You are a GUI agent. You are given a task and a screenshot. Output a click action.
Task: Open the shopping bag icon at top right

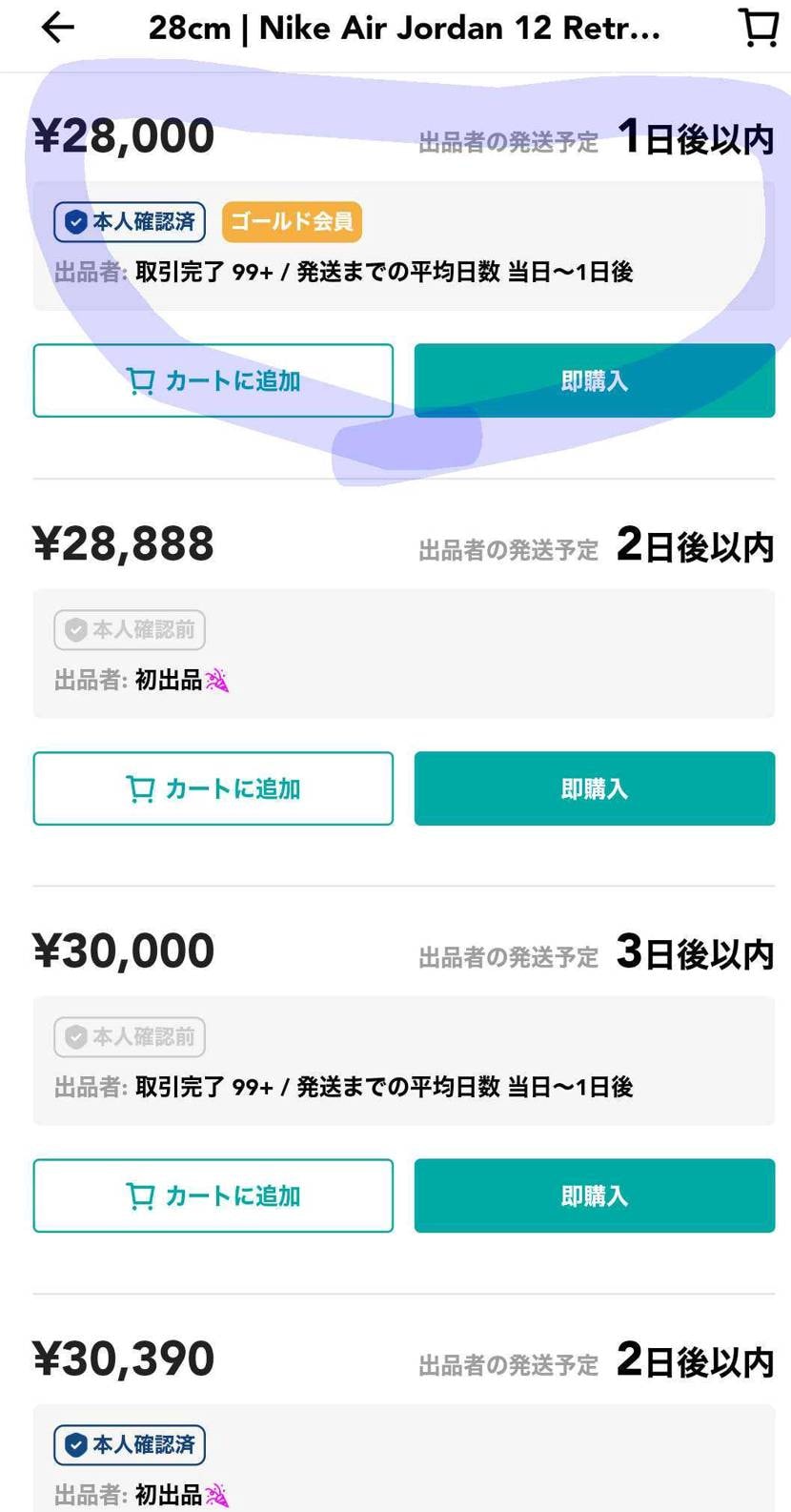coord(758,27)
